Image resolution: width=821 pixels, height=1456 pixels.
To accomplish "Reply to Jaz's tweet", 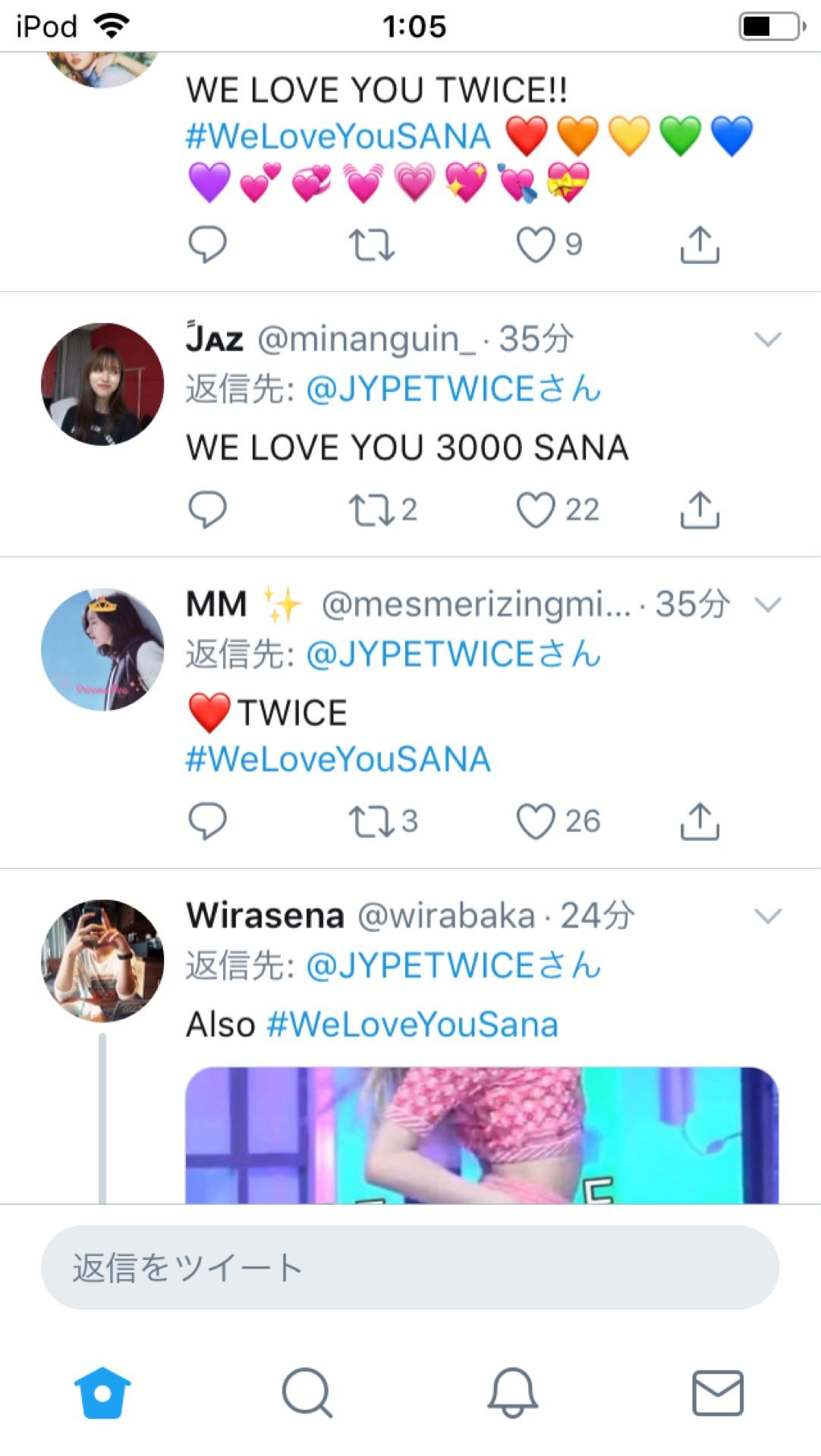I will click(x=207, y=510).
